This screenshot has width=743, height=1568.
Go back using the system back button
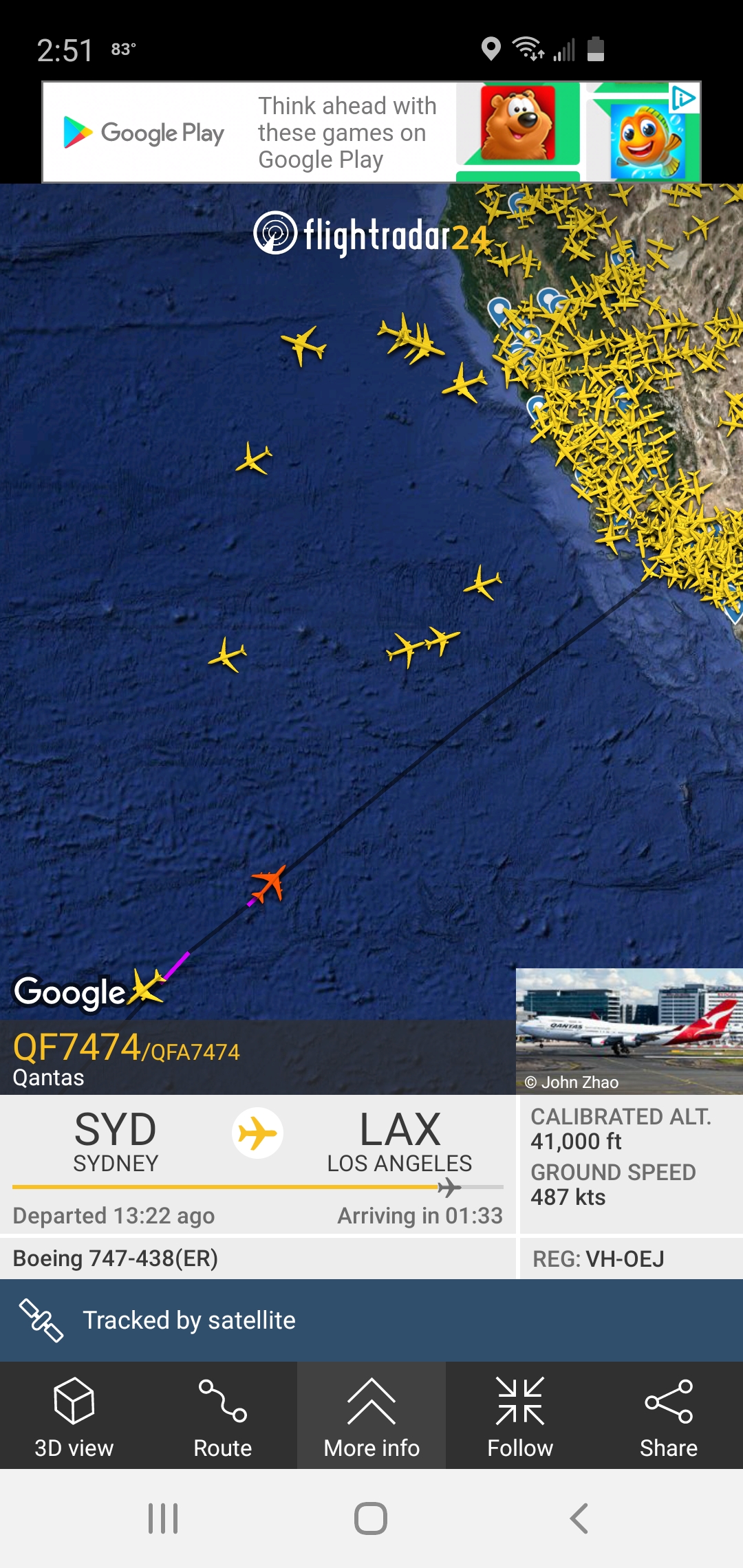[579, 1518]
